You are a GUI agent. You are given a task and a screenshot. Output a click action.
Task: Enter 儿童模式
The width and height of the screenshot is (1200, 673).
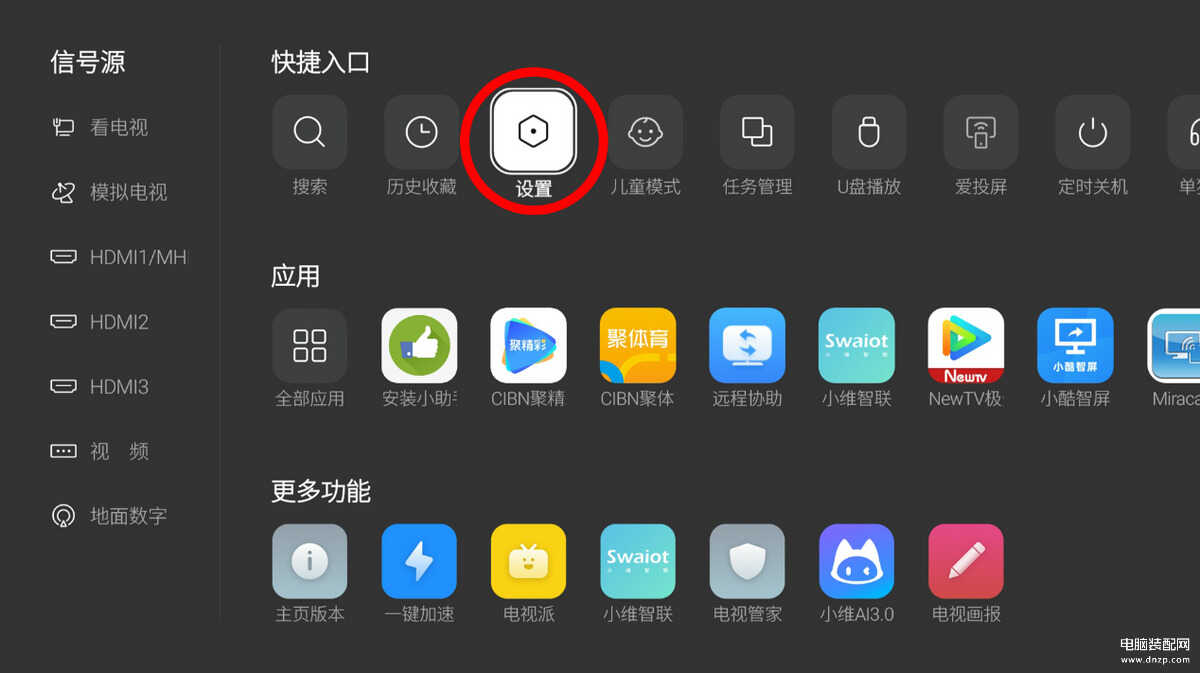[x=645, y=132]
